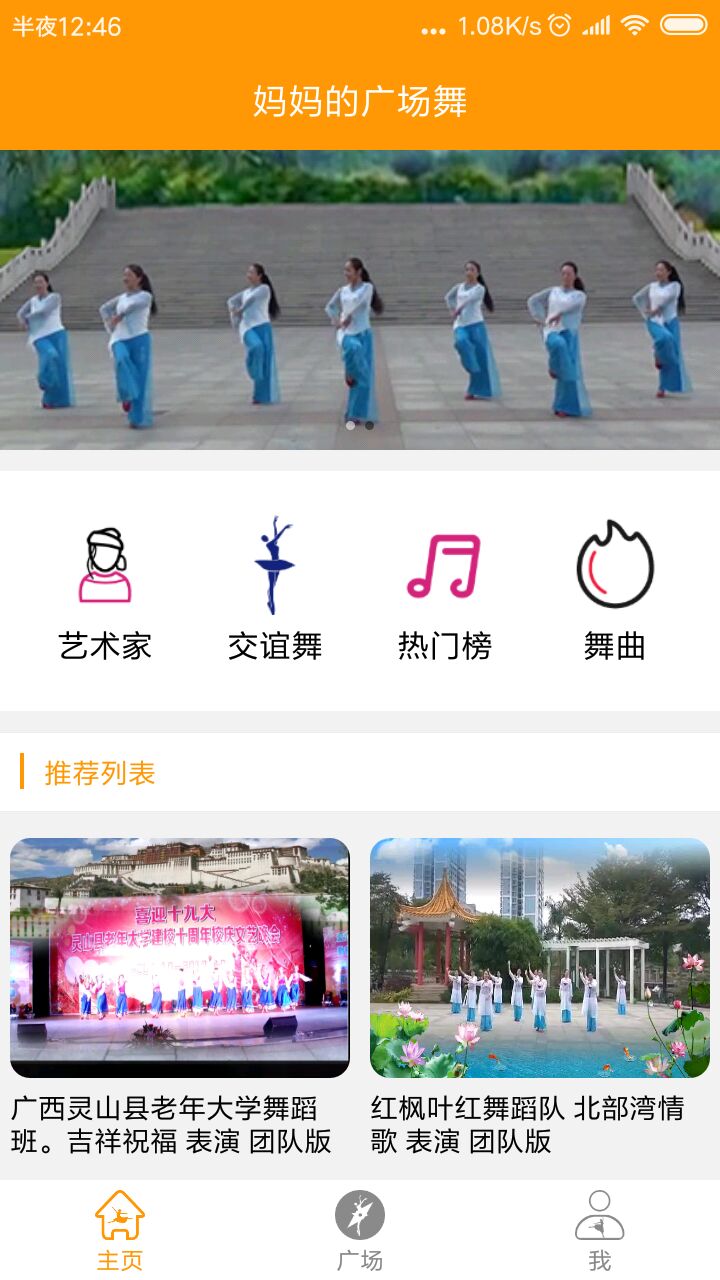
Task: Open the app title 妈妈的广场舞
Action: 359,99
